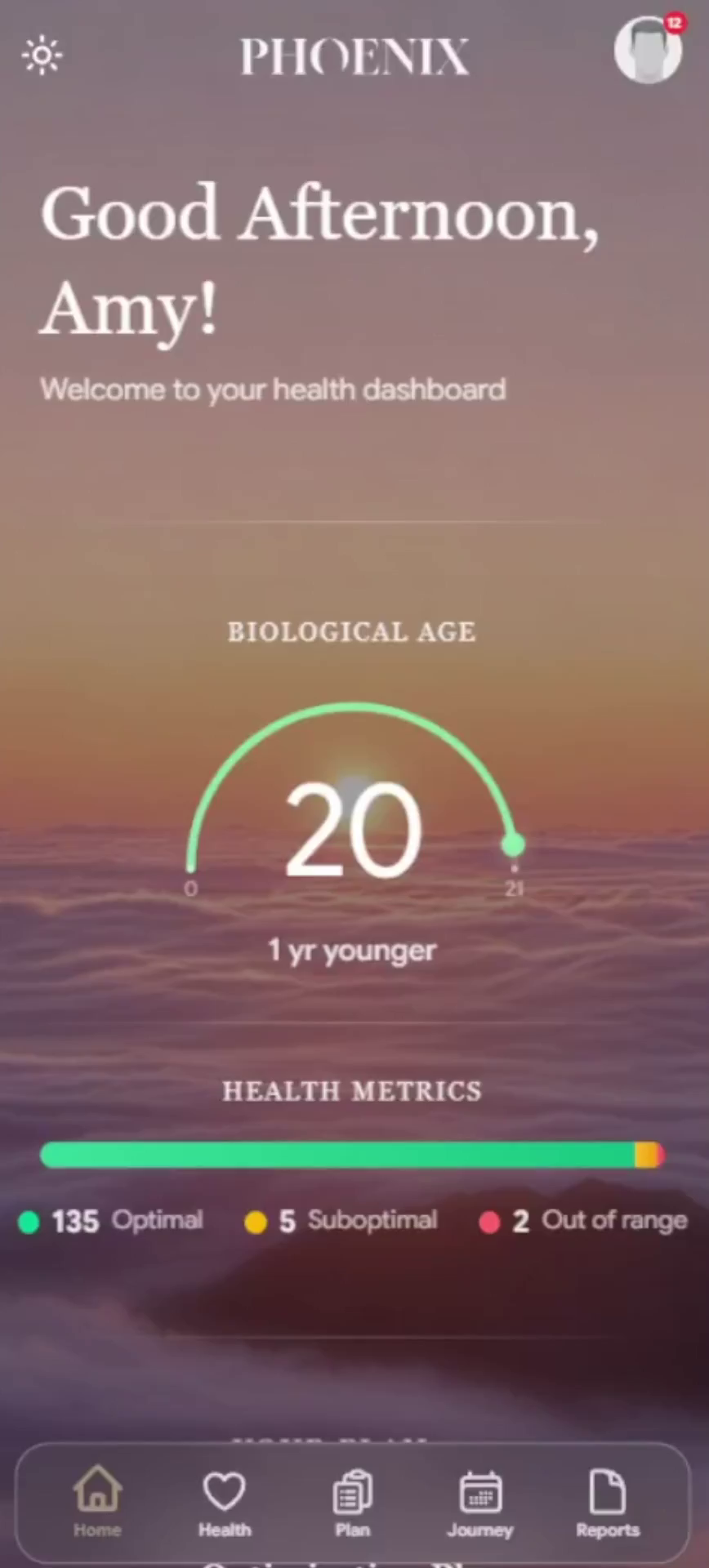
Task: Open the Reports tab
Action: pos(608,1501)
